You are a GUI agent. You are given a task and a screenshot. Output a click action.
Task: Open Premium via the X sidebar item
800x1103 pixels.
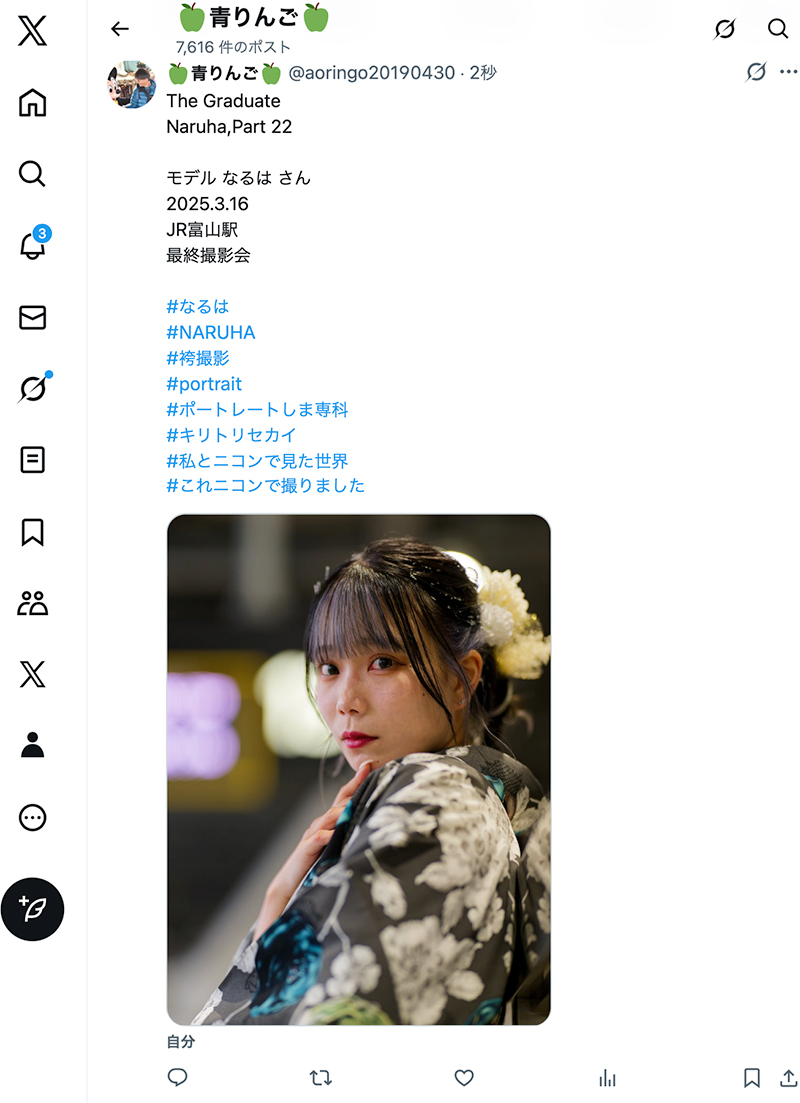click(x=32, y=674)
